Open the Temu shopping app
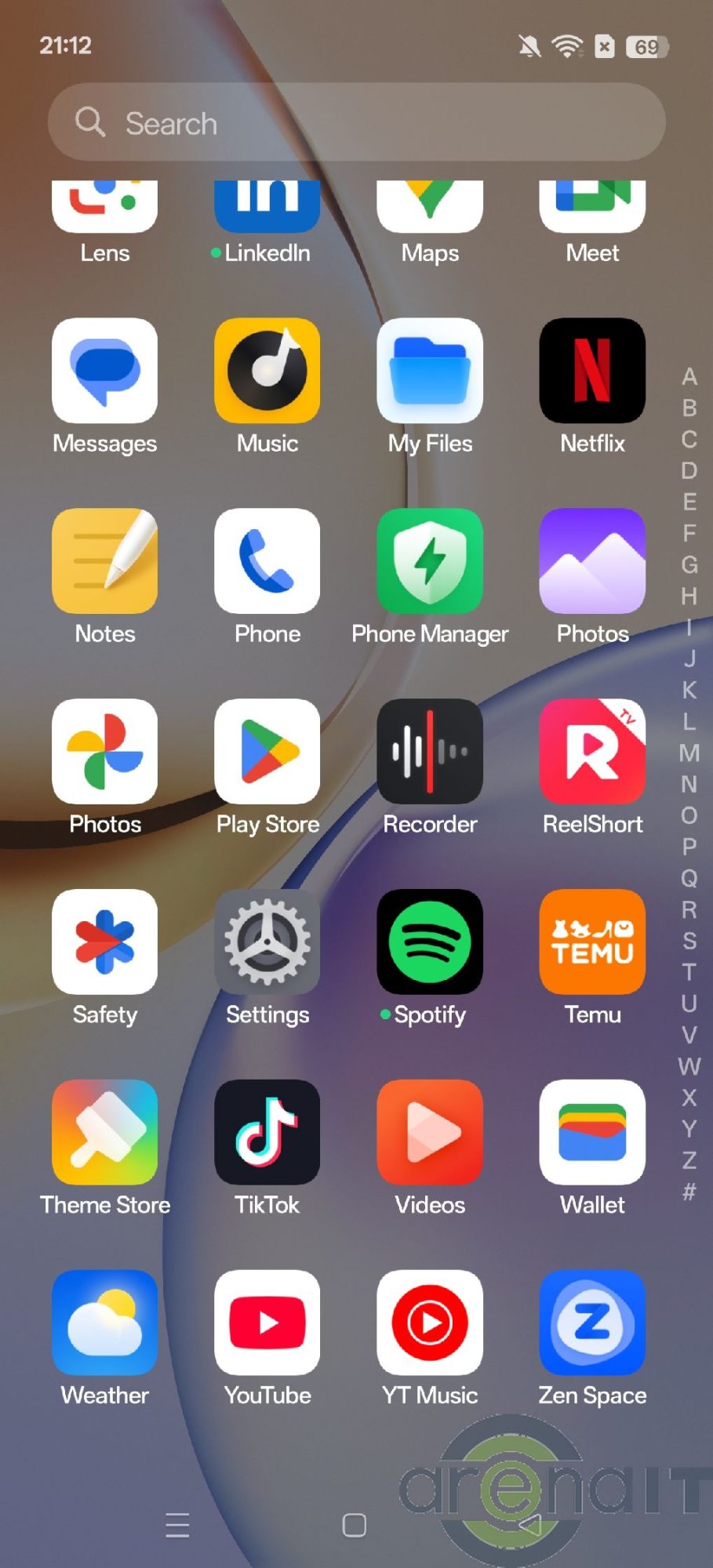713x1568 pixels. tap(592, 942)
